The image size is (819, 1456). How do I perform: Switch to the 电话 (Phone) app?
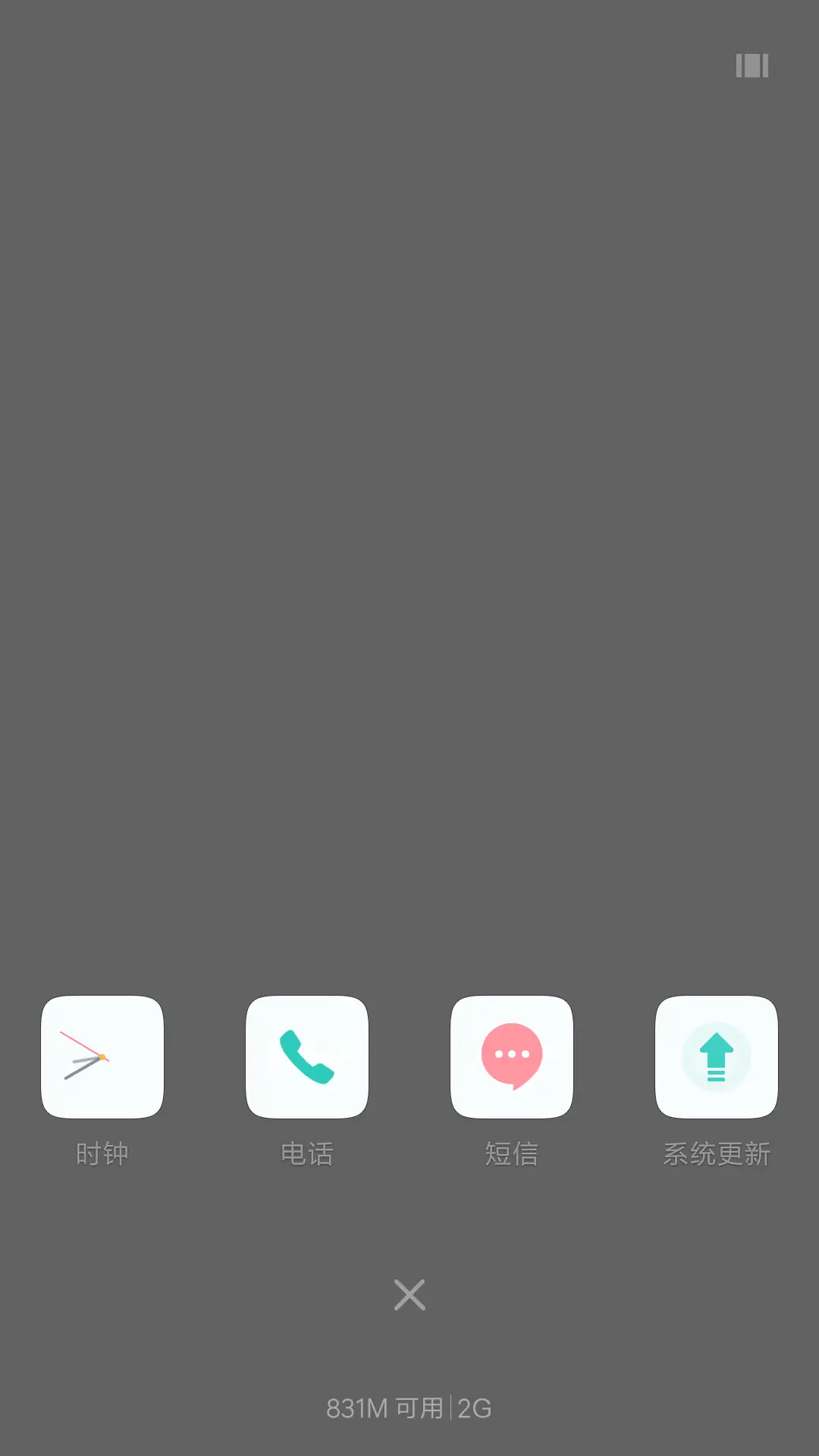(307, 1057)
